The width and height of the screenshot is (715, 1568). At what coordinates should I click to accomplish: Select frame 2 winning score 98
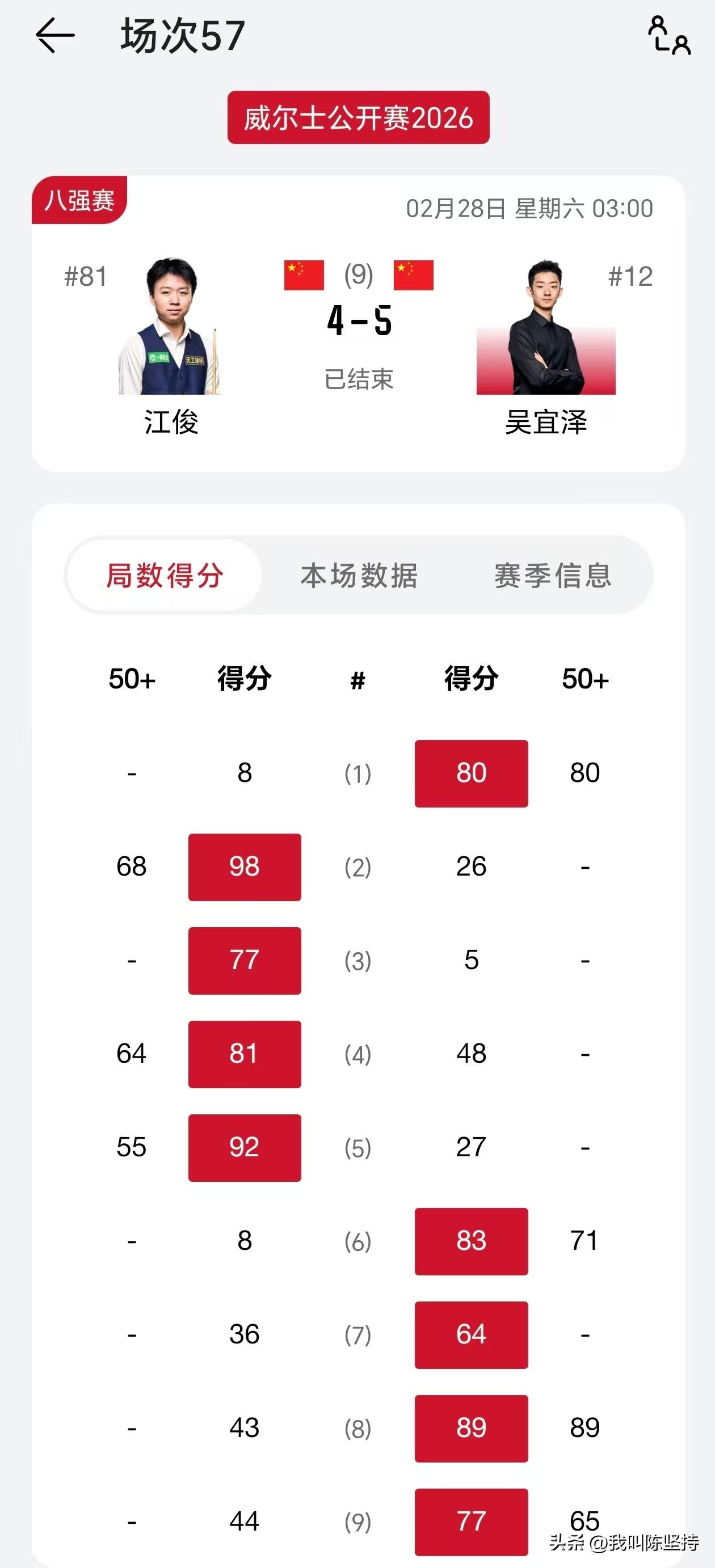coord(244,867)
